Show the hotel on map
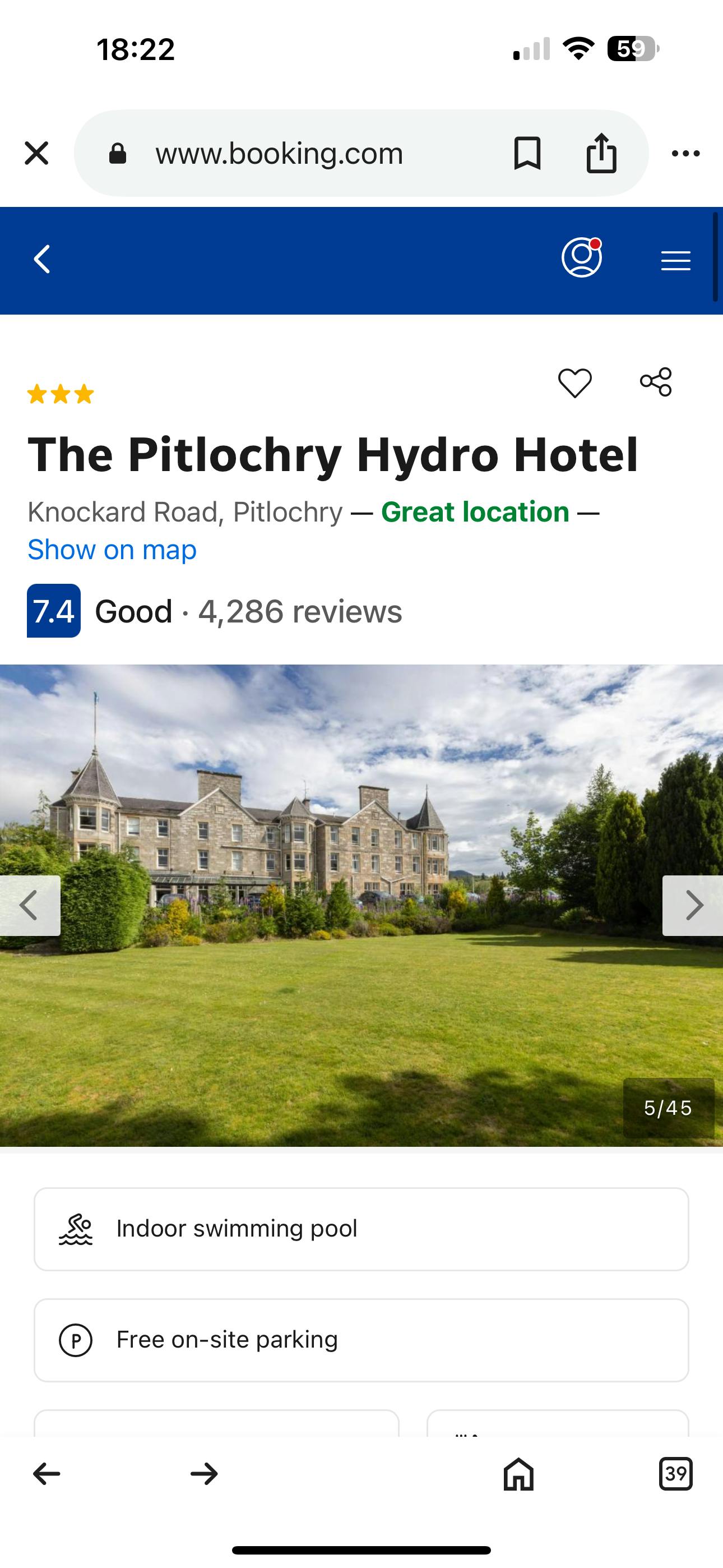This screenshot has height=1568, width=723. [x=112, y=550]
